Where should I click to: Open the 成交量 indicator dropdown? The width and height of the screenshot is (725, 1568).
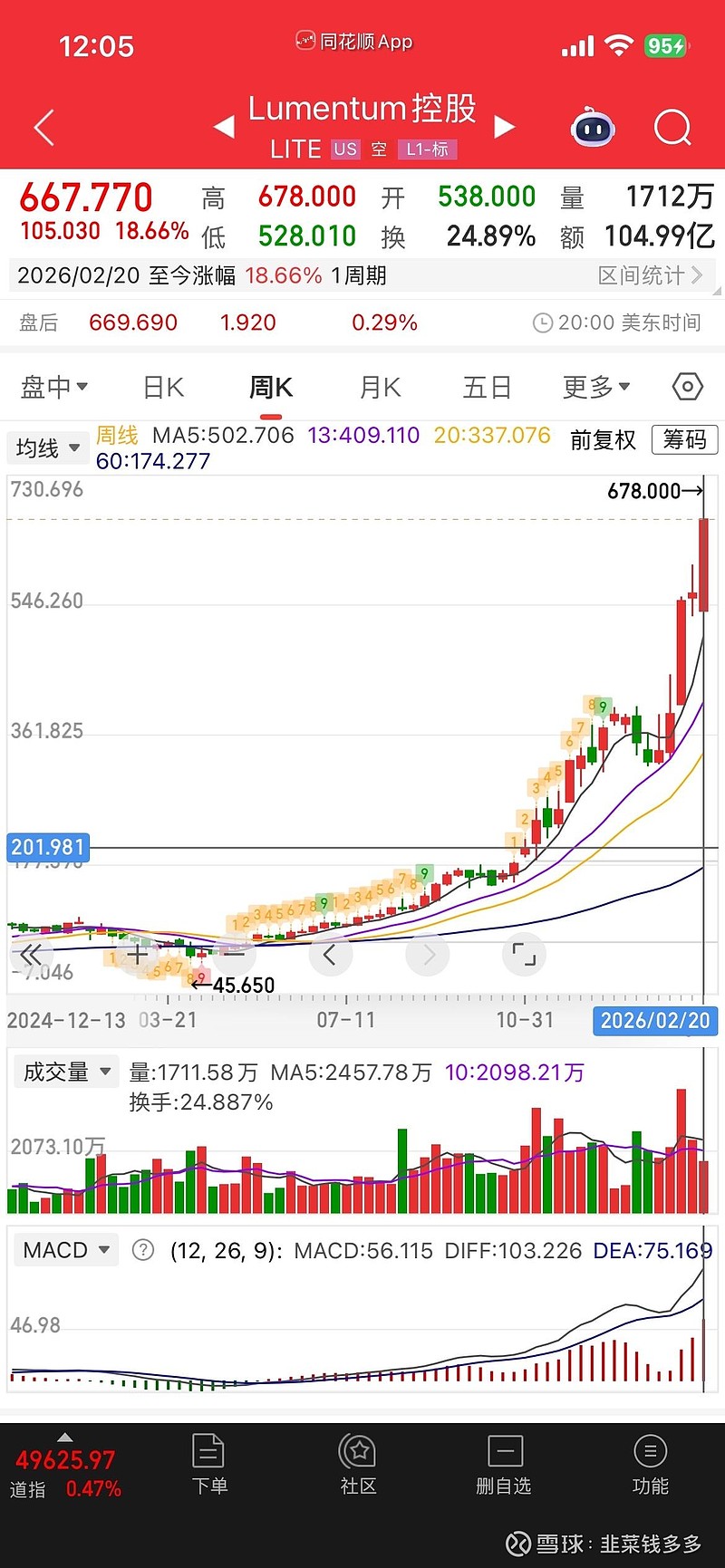pyautogui.click(x=66, y=1072)
